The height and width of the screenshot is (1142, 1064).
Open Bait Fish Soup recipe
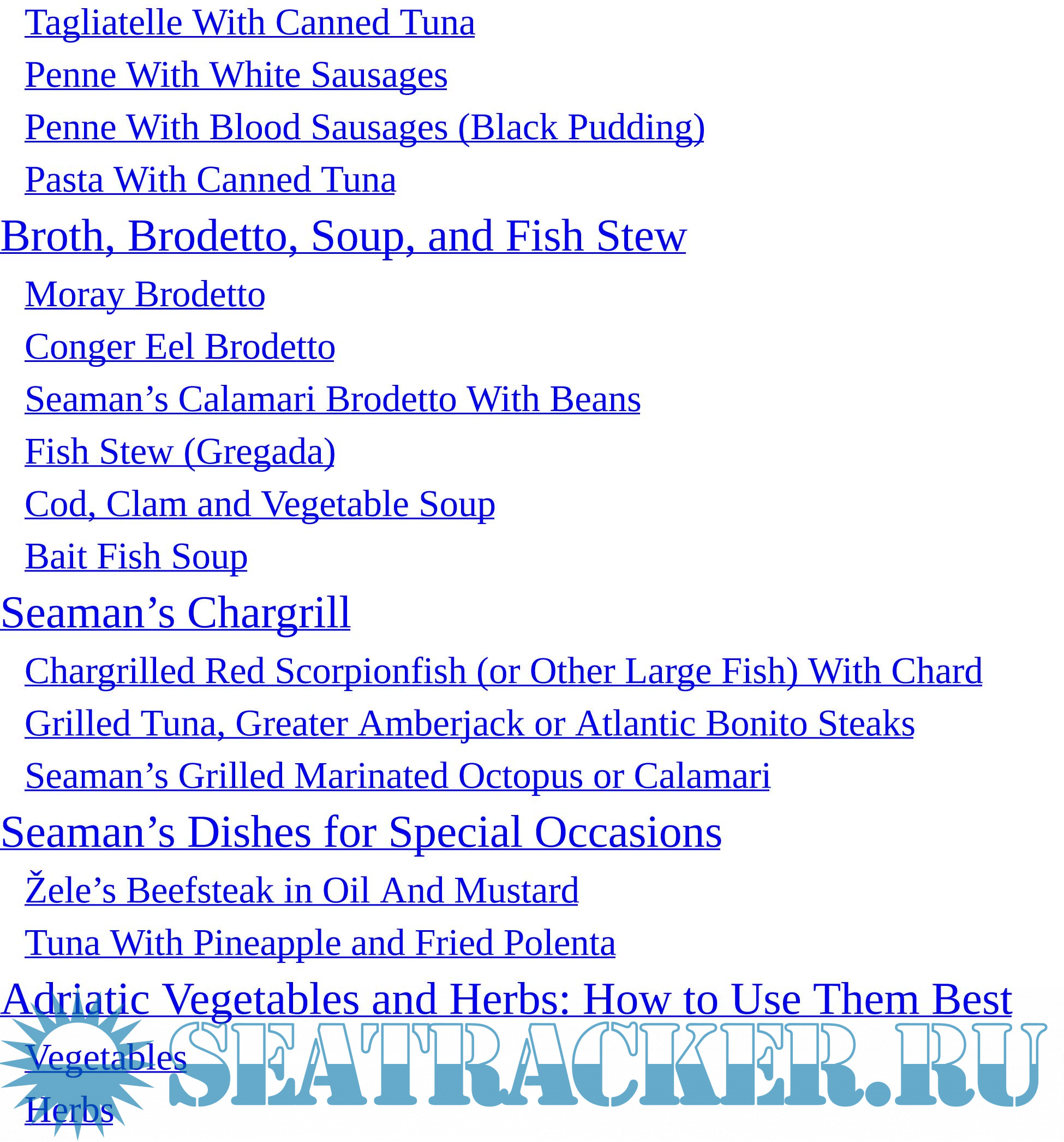pyautogui.click(x=136, y=557)
